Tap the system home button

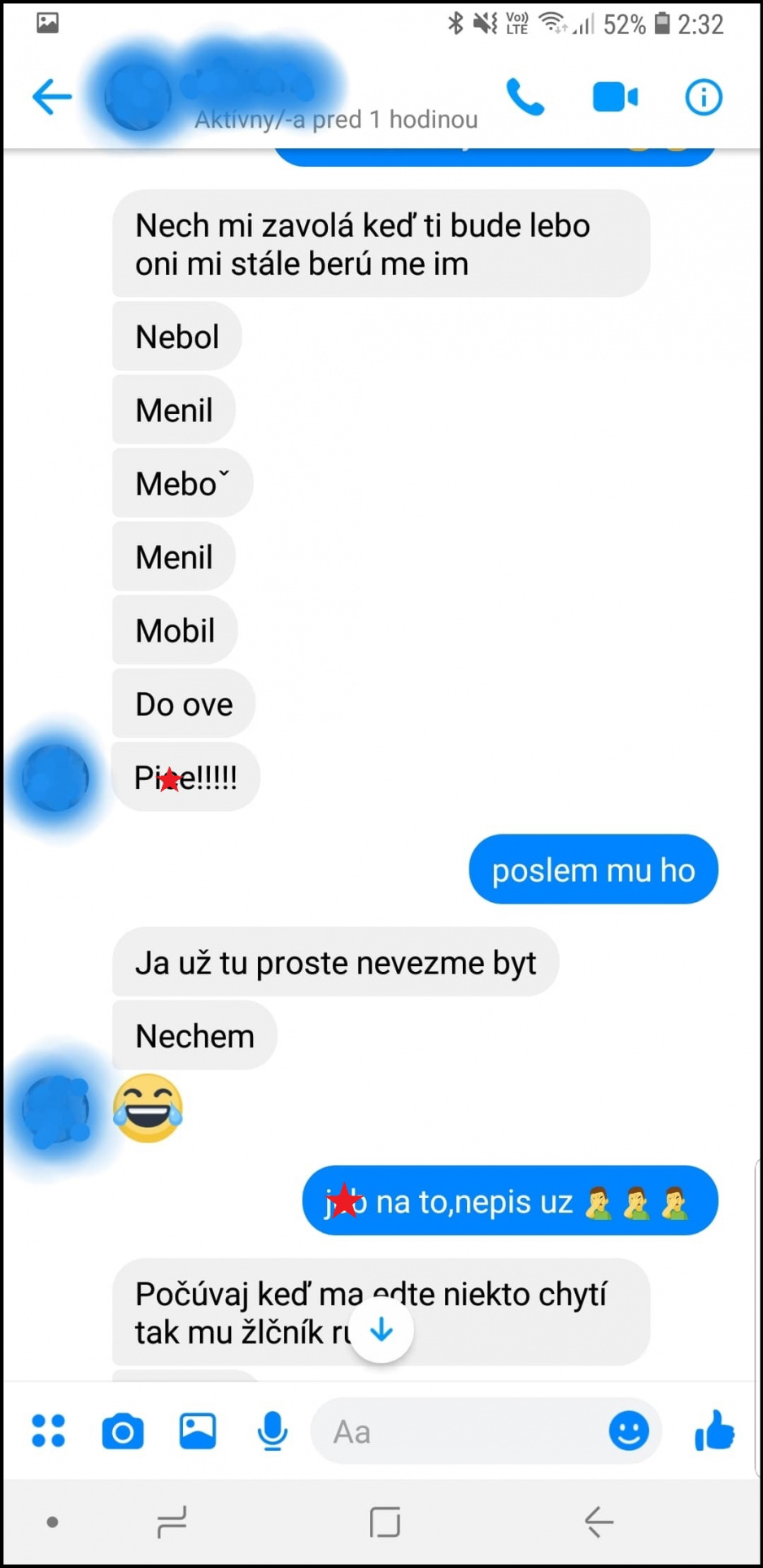coord(385,1522)
